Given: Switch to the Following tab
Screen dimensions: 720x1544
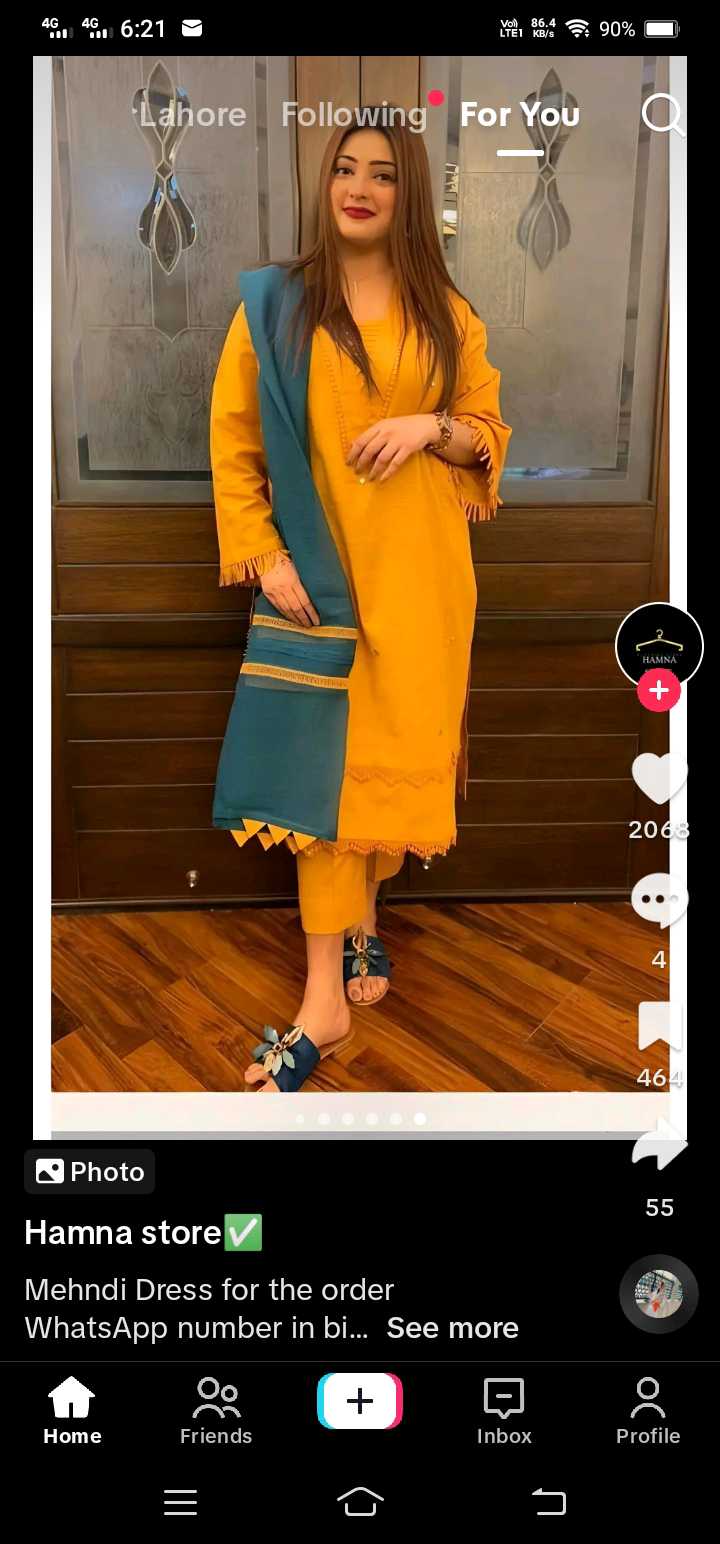Looking at the screenshot, I should [354, 115].
